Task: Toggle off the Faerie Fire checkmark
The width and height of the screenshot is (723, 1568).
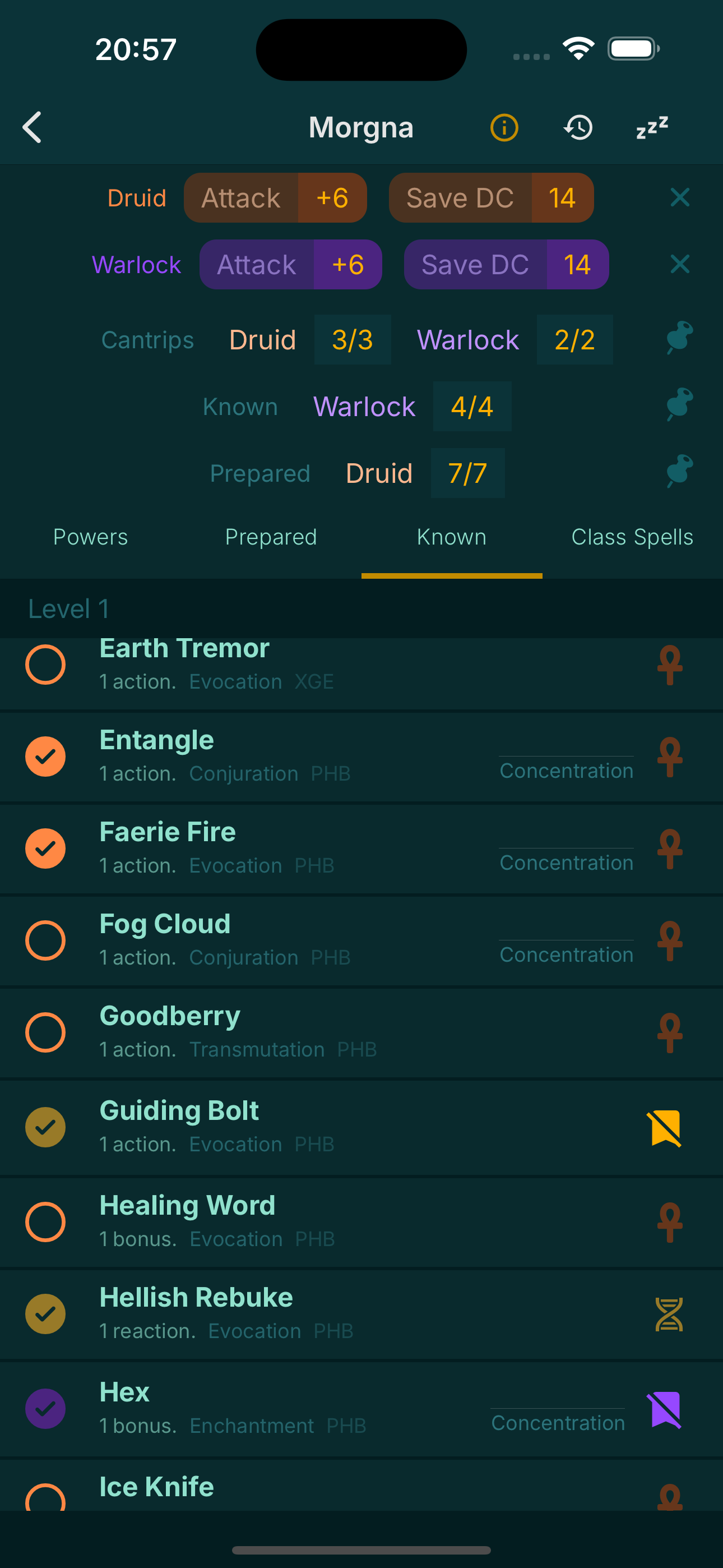Action: pyautogui.click(x=45, y=848)
